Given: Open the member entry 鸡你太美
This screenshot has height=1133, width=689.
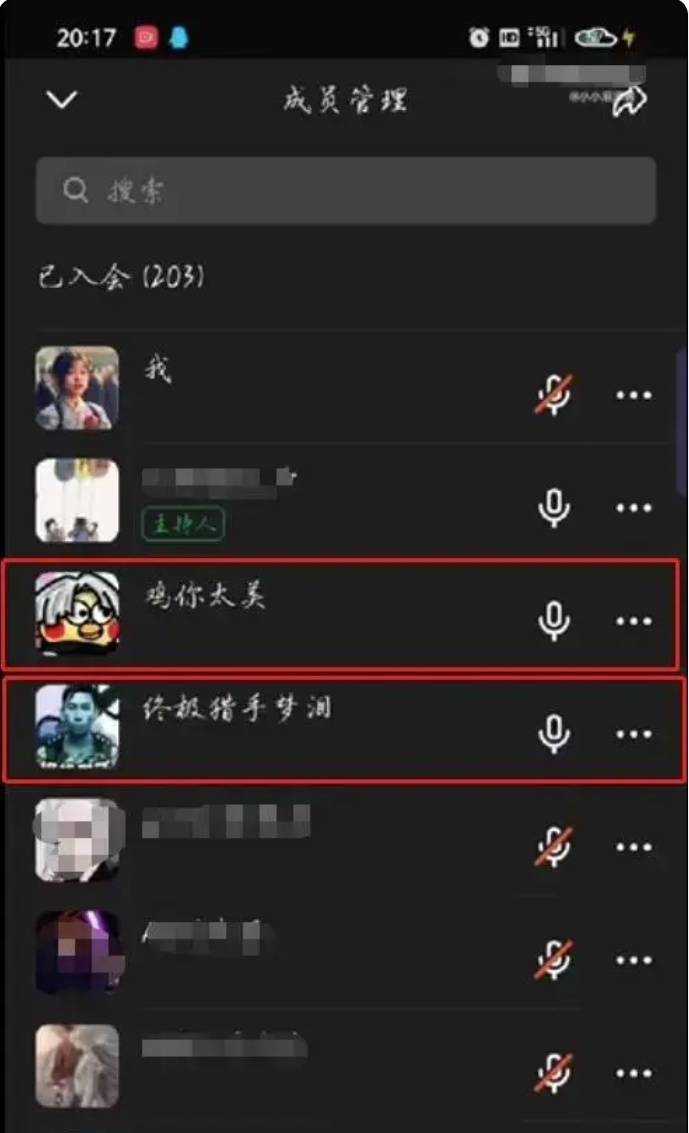Looking at the screenshot, I should tap(341, 613).
